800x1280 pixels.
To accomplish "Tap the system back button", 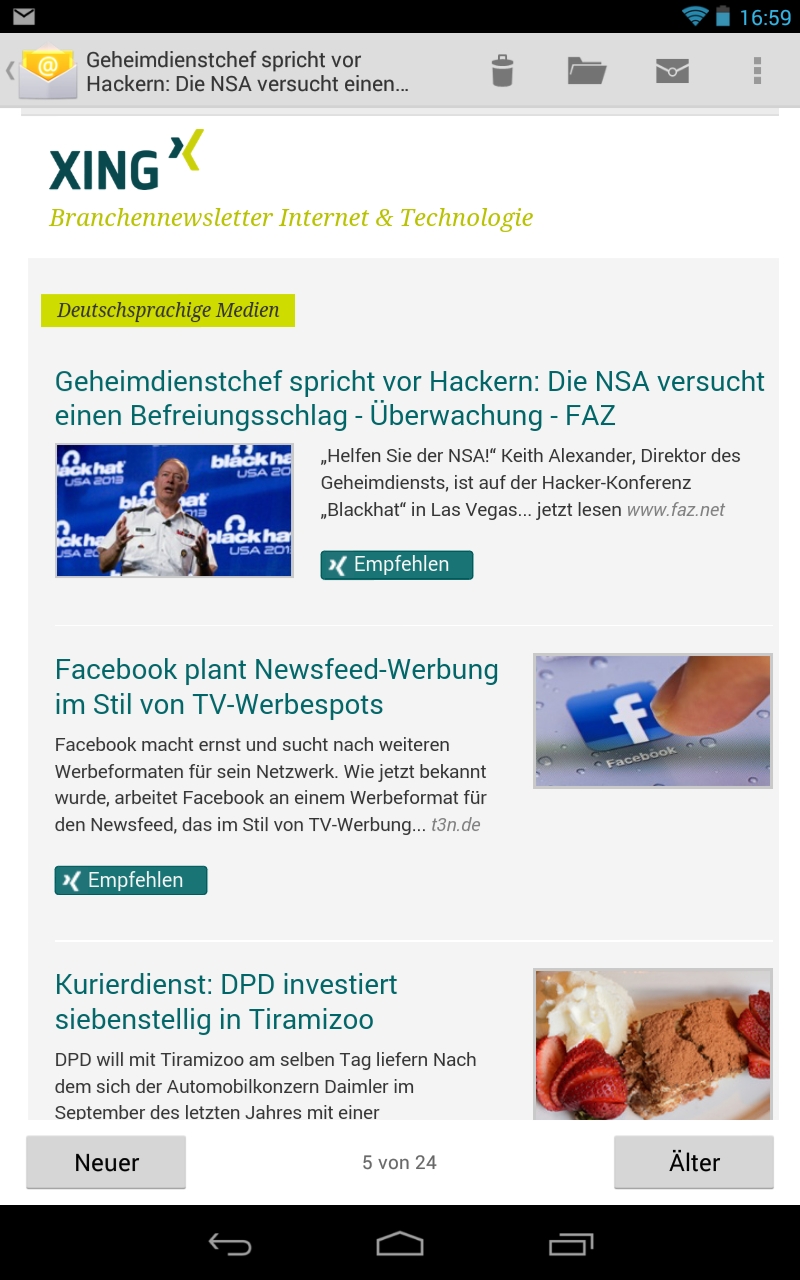I will pos(229,1244).
